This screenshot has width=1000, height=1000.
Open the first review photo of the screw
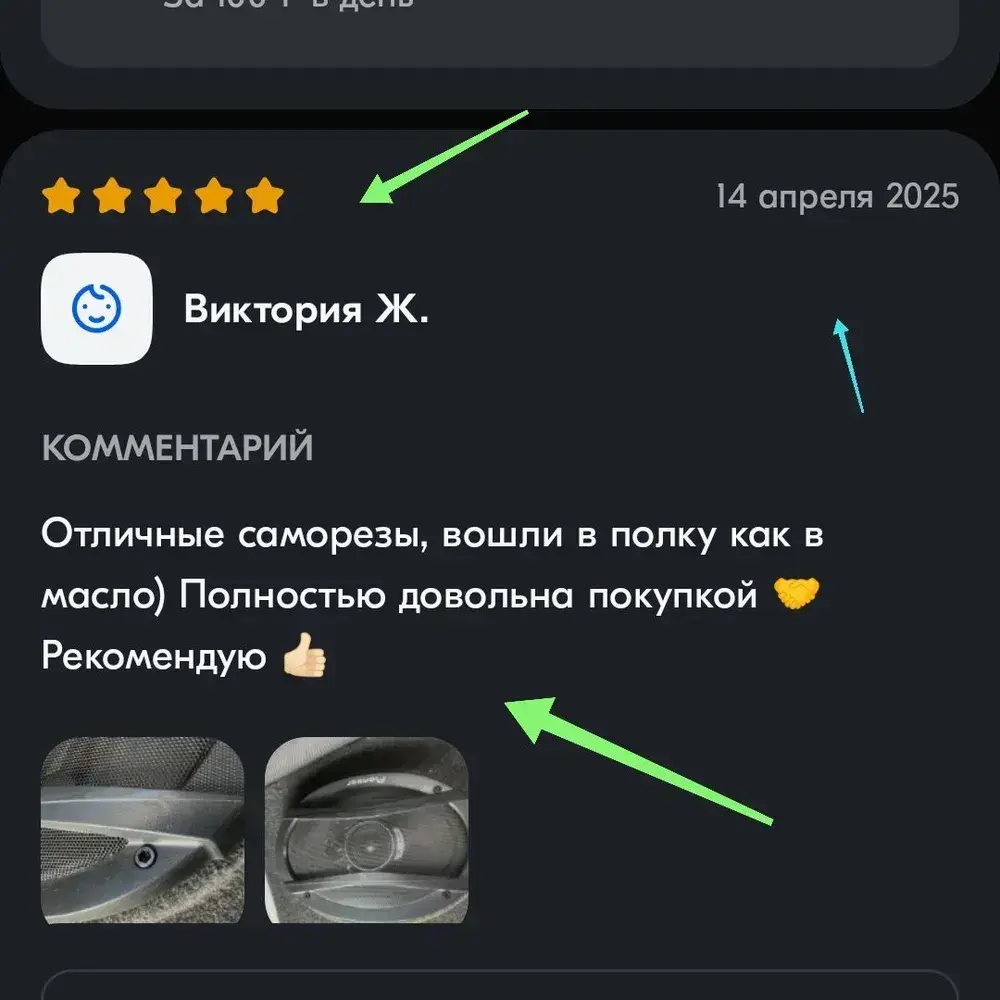[142, 830]
